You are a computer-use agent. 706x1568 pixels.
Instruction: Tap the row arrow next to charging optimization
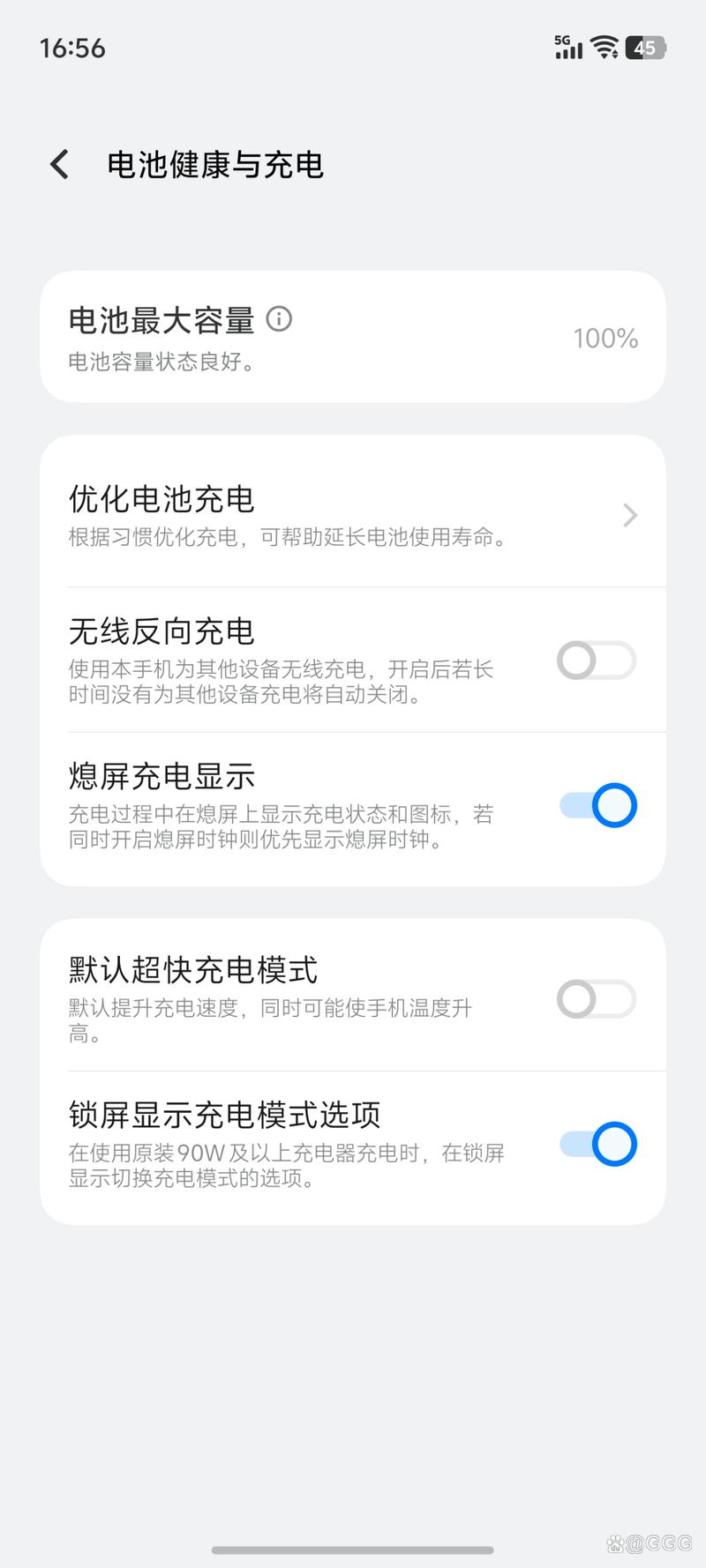pyautogui.click(x=629, y=515)
